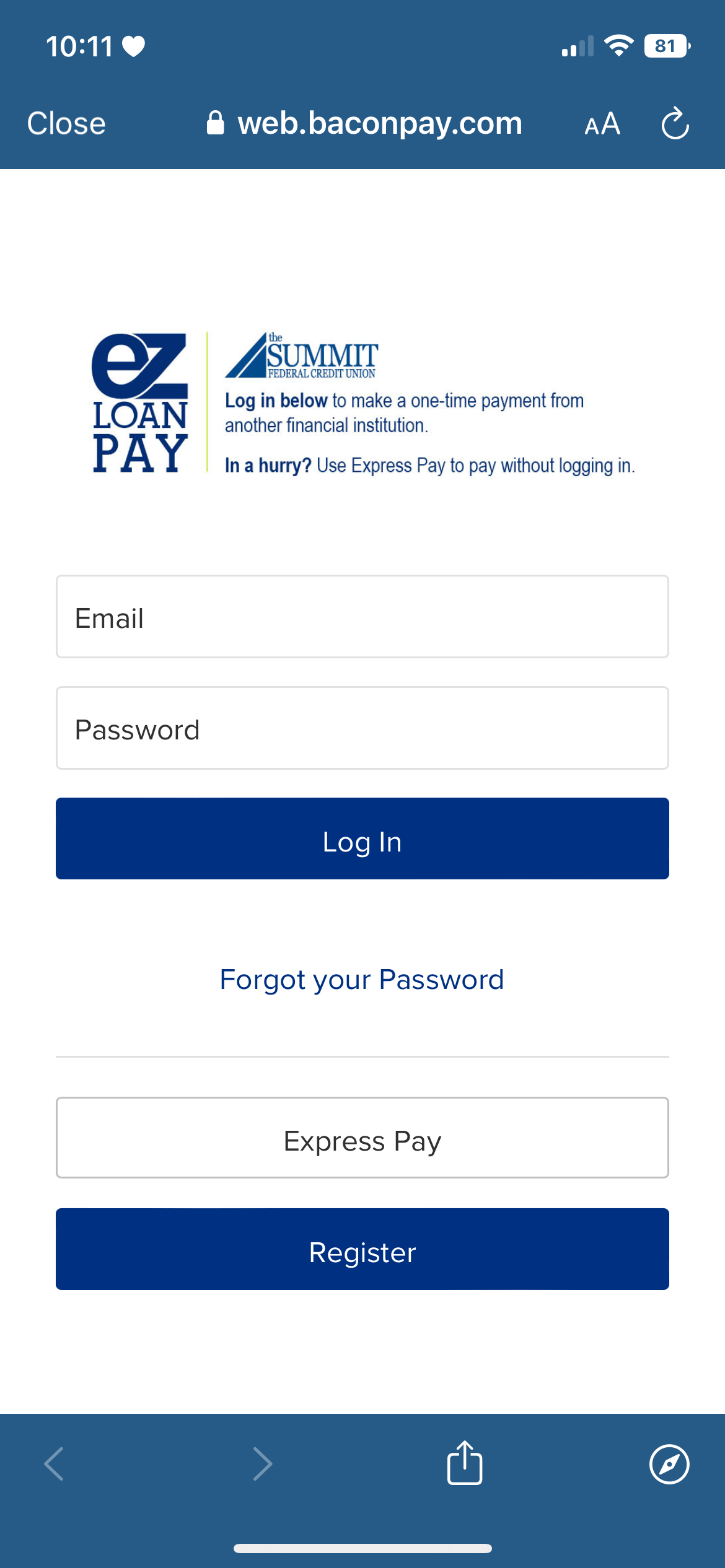
Task: Register a new account
Action: tap(362, 1249)
